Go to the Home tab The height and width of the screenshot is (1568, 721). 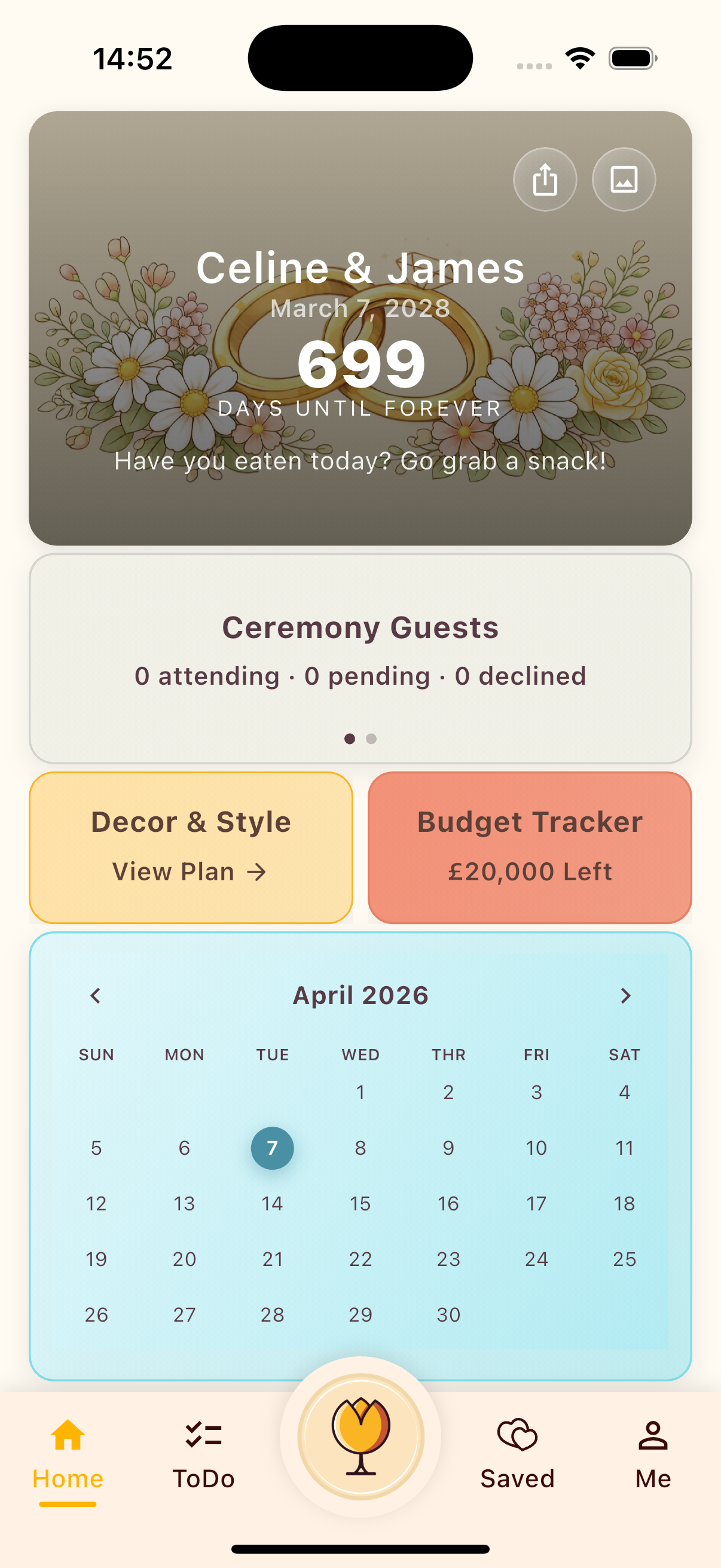coord(68,1454)
